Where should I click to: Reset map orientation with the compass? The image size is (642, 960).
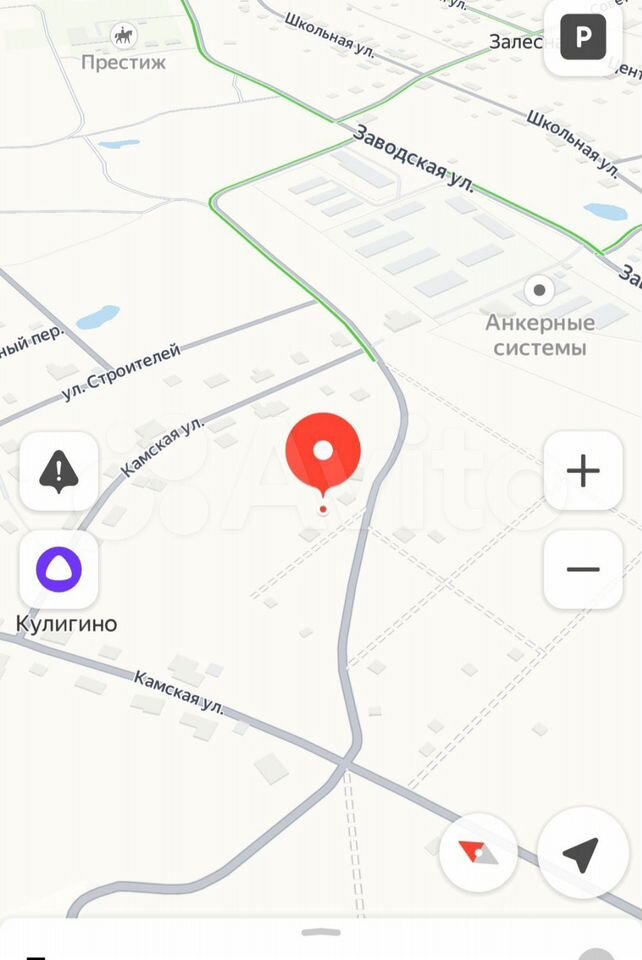coord(478,853)
